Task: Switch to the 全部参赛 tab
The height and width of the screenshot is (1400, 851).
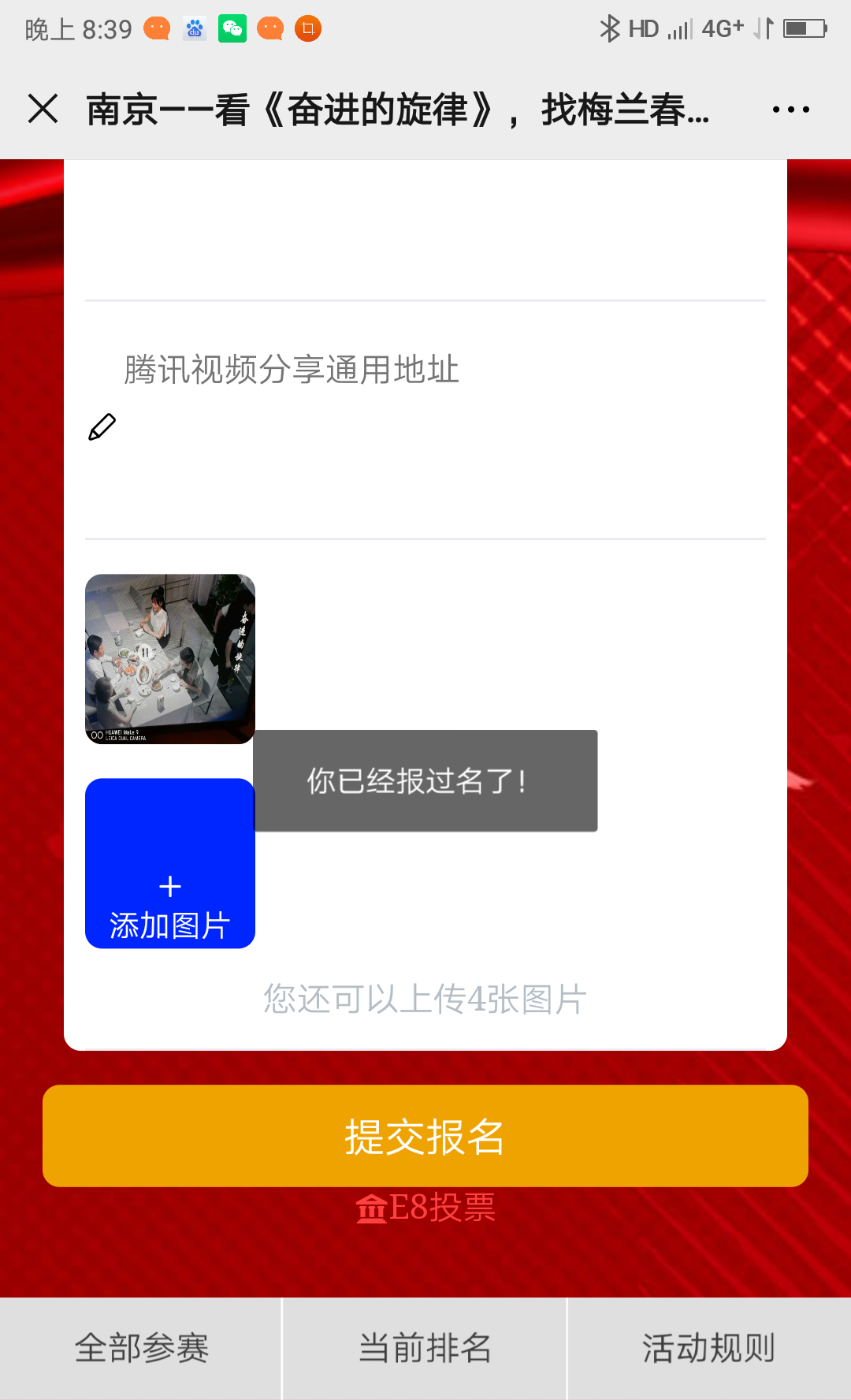Action: click(x=141, y=1349)
